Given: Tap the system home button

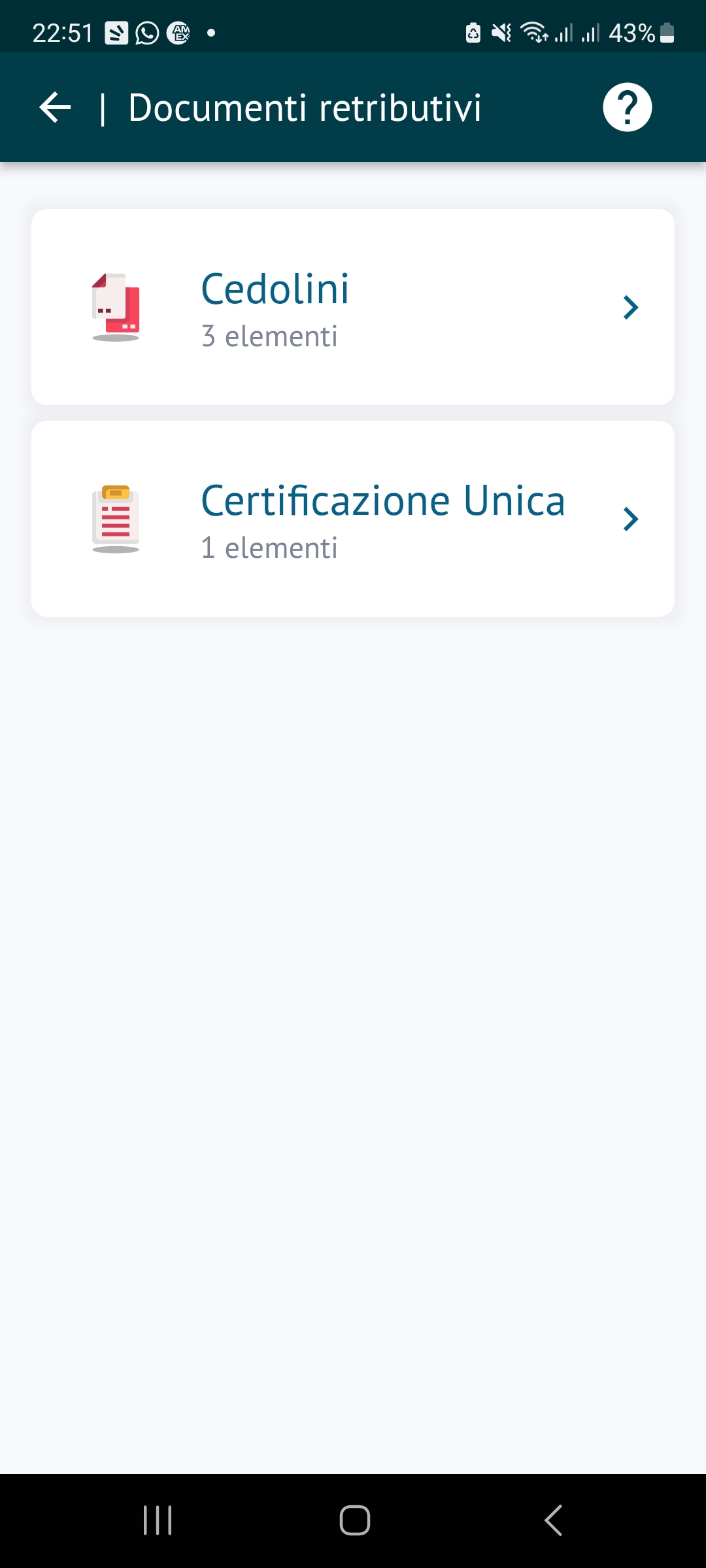Looking at the screenshot, I should [x=354, y=1520].
